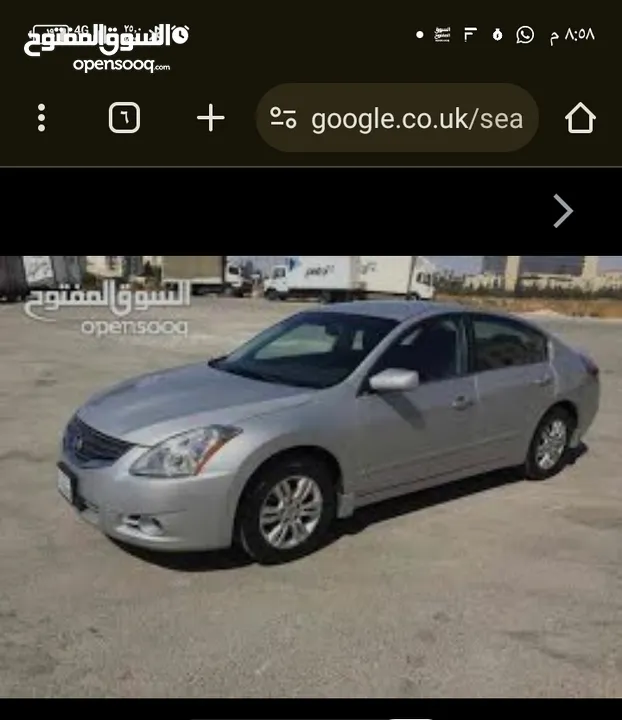This screenshot has height=720, width=622.
Task: View site settings icon in the address bar
Action: point(283,119)
